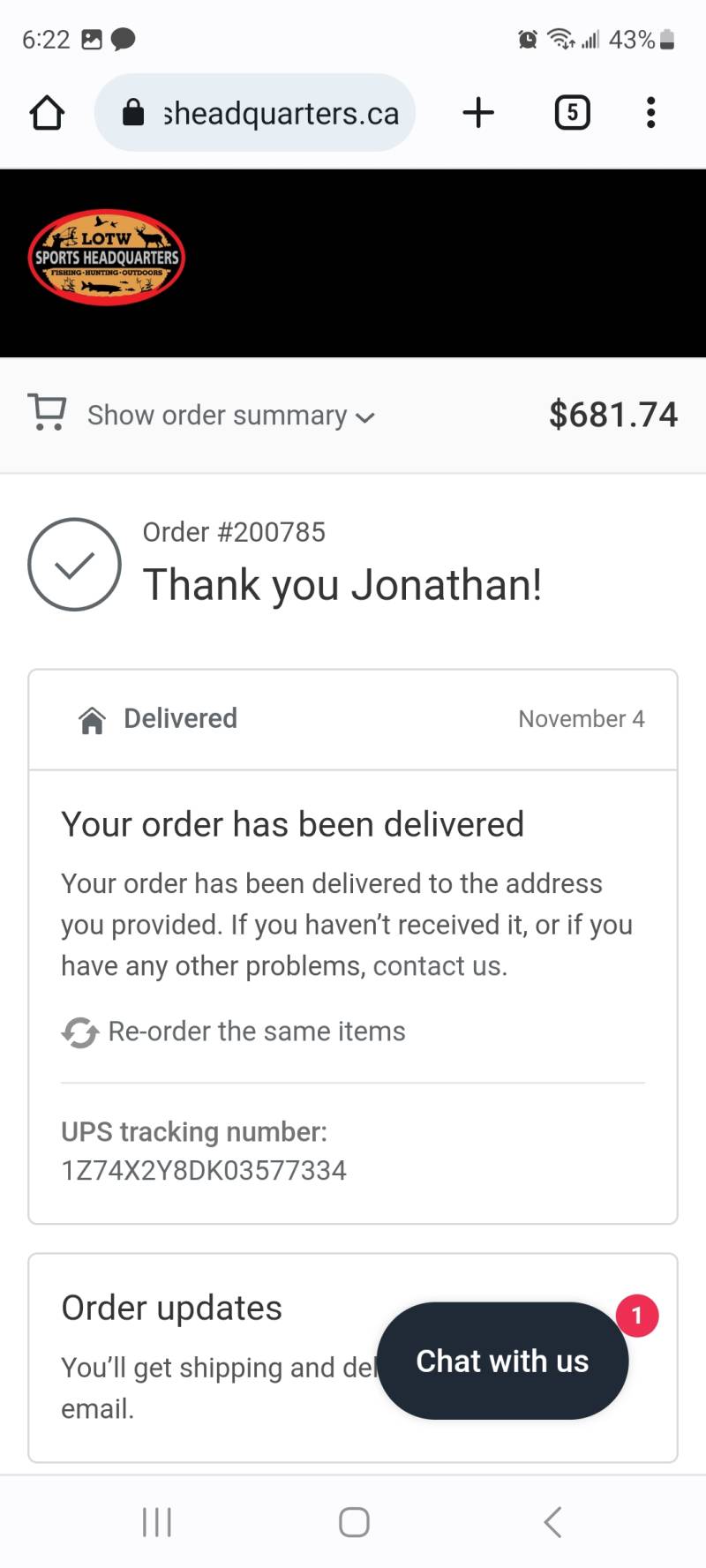The height and width of the screenshot is (1568, 706).
Task: Open UPS tracking number 1Z74X2Y8DK03577334
Action: [x=204, y=1171]
